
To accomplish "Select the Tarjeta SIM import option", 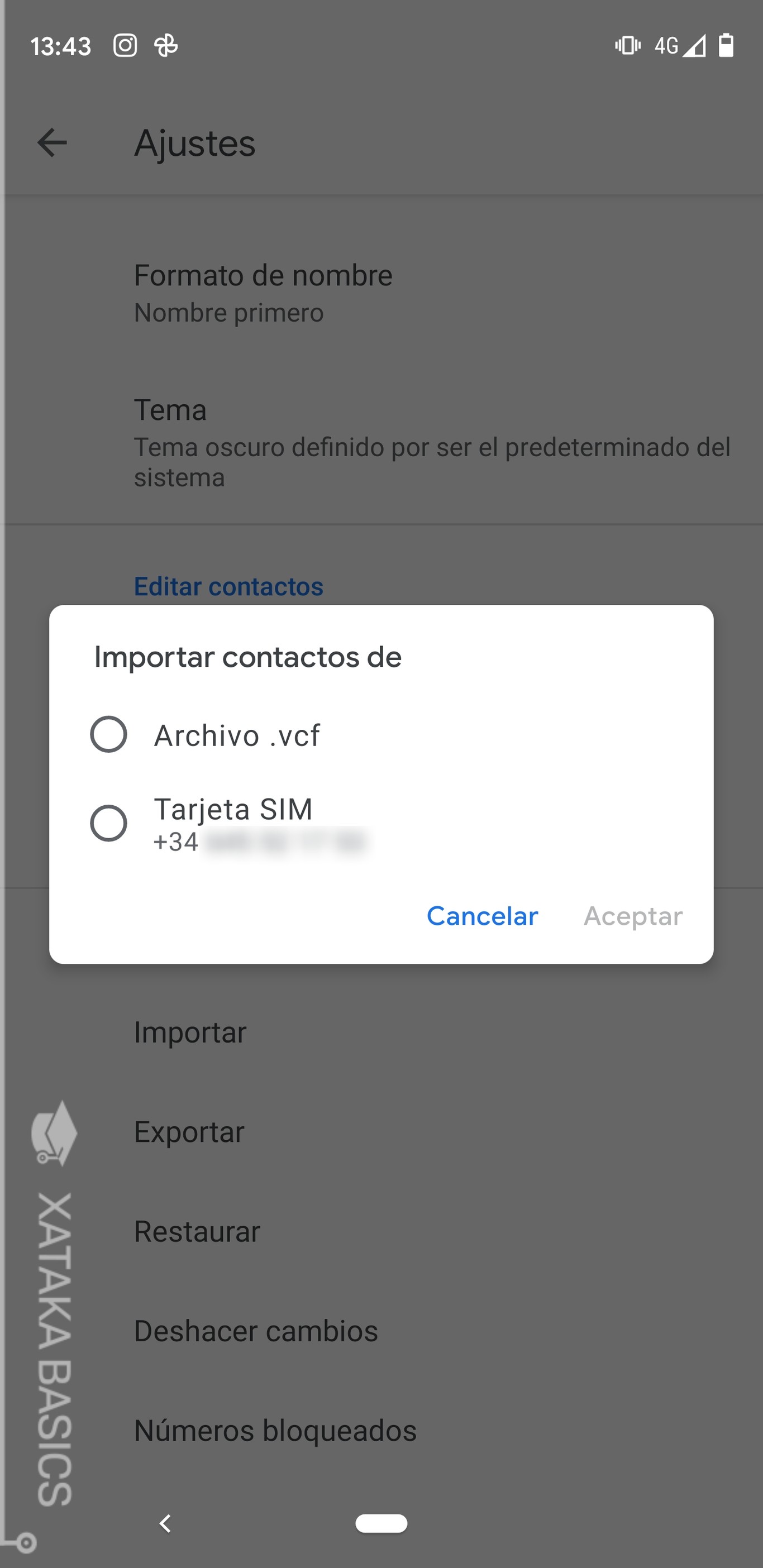I will coord(233,810).
